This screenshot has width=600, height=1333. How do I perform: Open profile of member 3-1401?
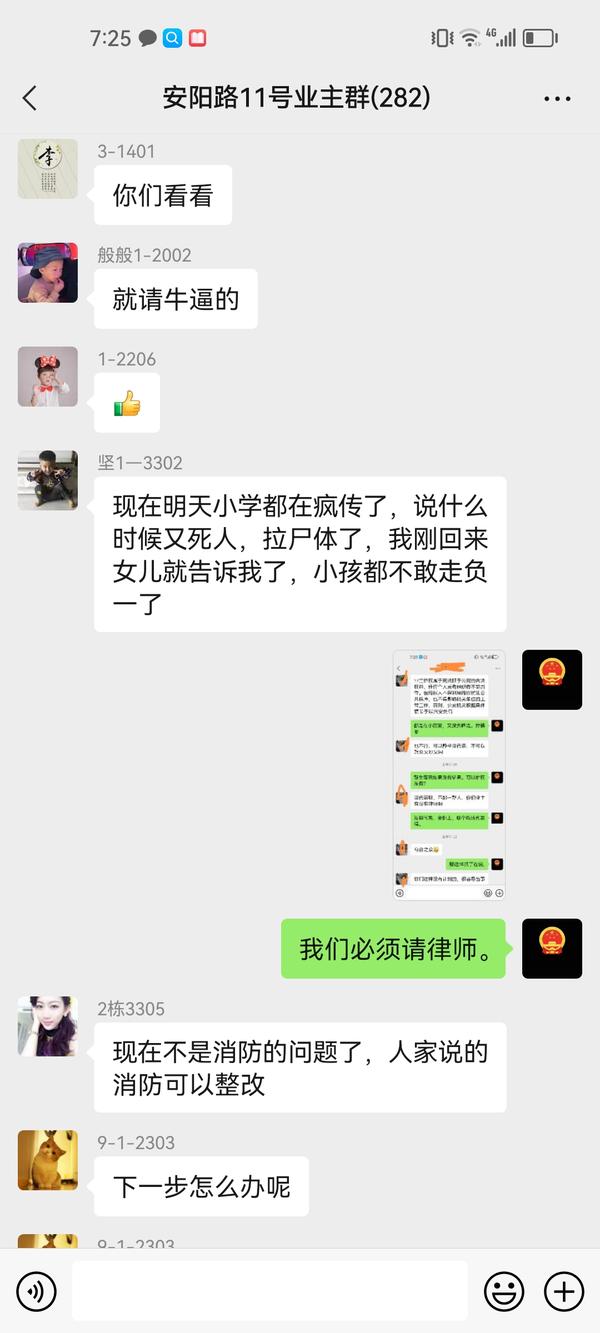(x=48, y=169)
